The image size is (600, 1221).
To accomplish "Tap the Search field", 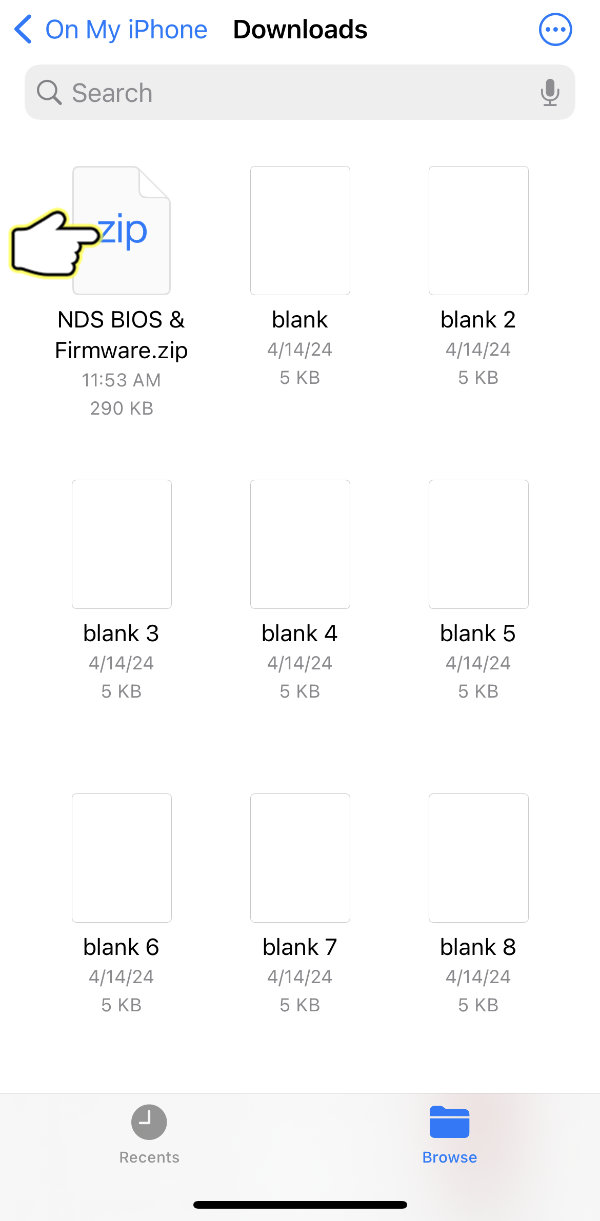I will click(x=280, y=93).
